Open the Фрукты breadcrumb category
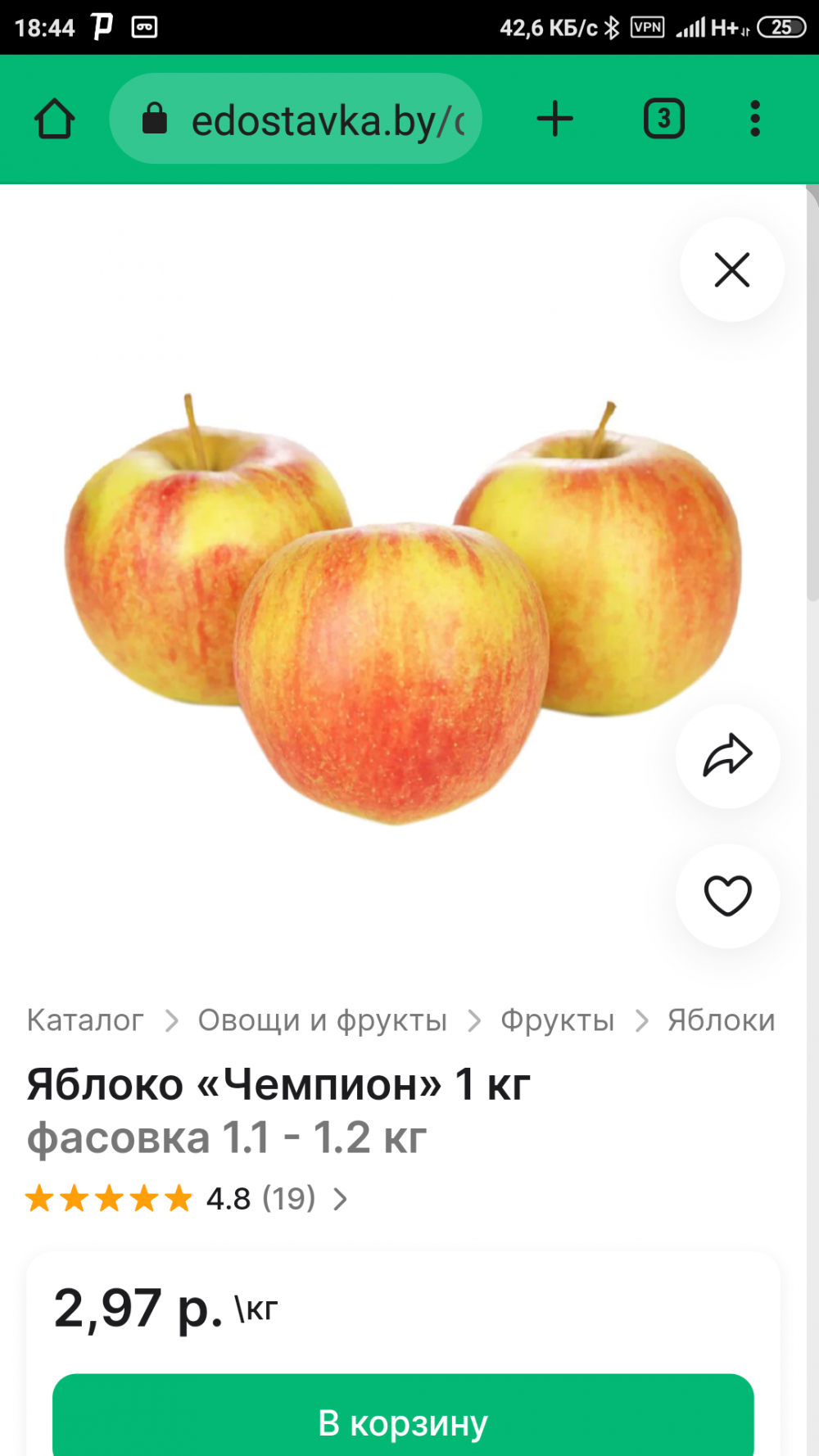The height and width of the screenshot is (1456, 819). (x=557, y=1020)
